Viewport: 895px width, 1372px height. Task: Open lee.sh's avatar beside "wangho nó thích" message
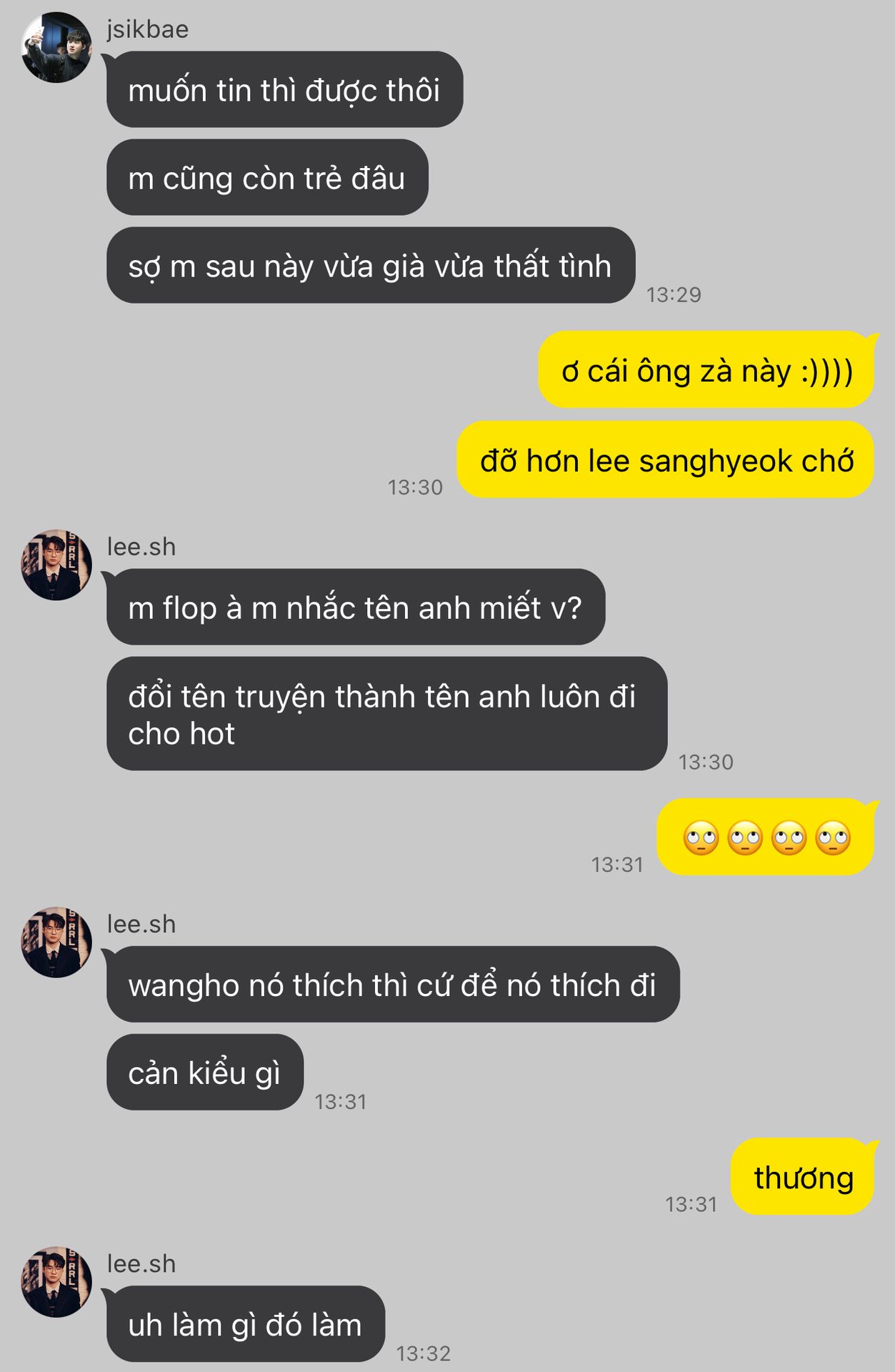click(x=56, y=942)
